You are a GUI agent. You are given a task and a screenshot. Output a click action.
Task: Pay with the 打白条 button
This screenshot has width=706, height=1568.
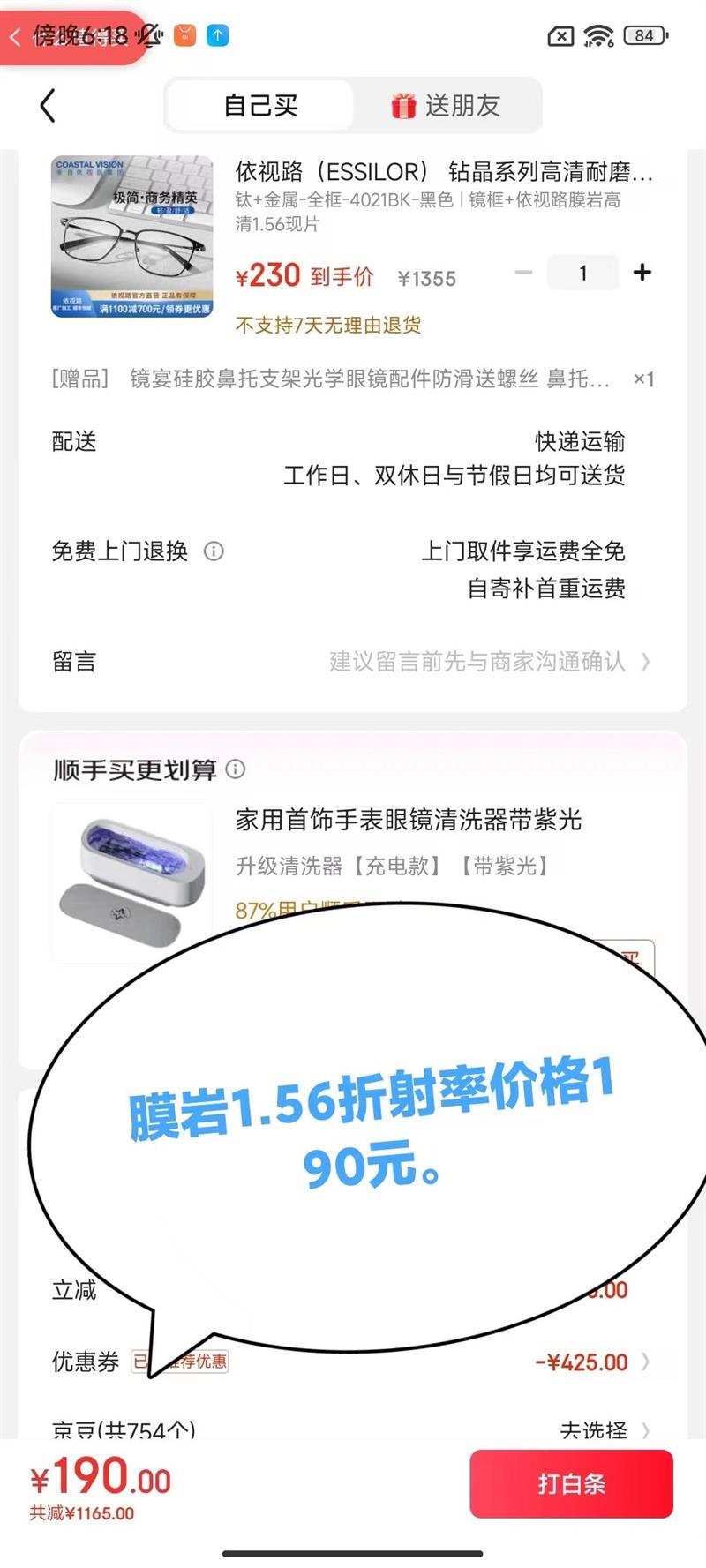click(x=571, y=1484)
